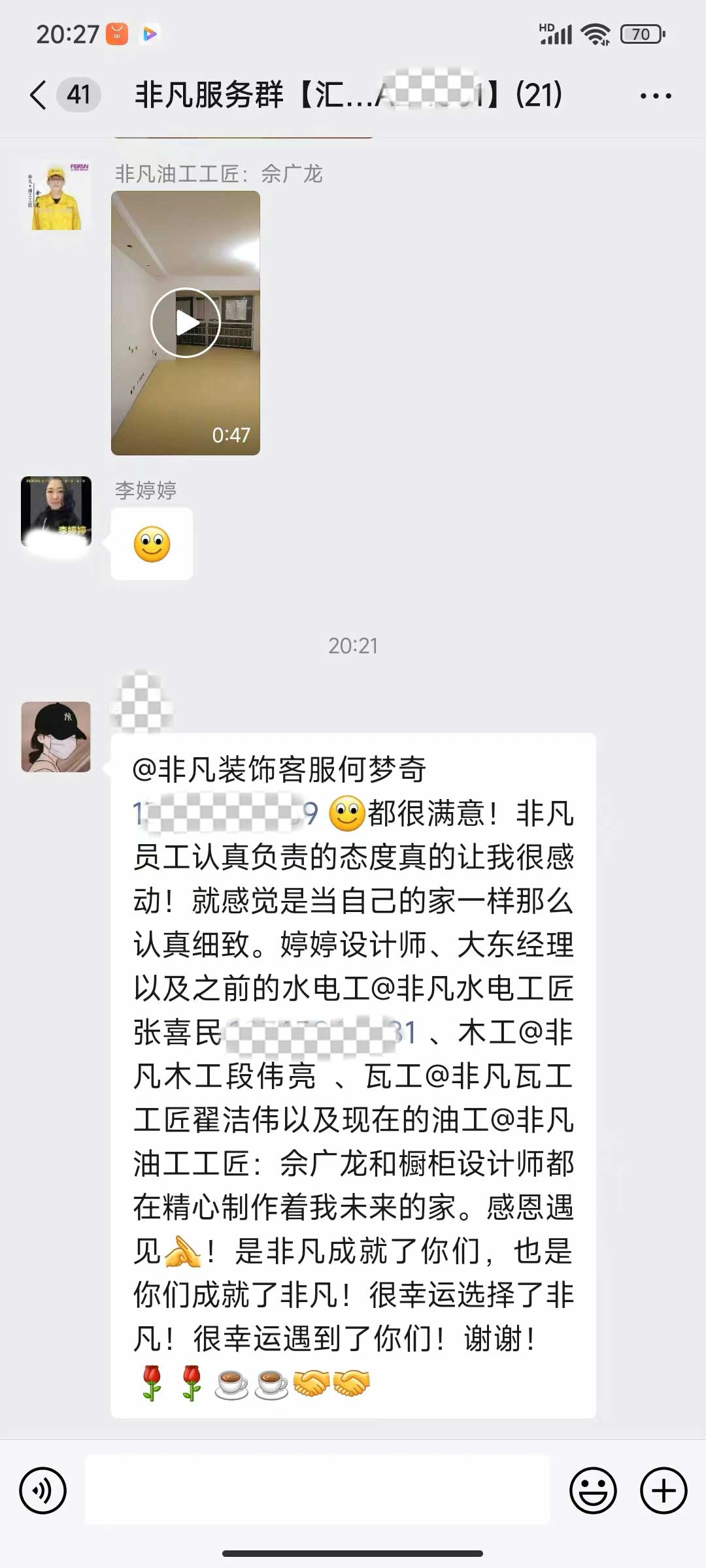Open the emoji sticker panel
Screen dimensions: 706x1568
pos(593,1491)
